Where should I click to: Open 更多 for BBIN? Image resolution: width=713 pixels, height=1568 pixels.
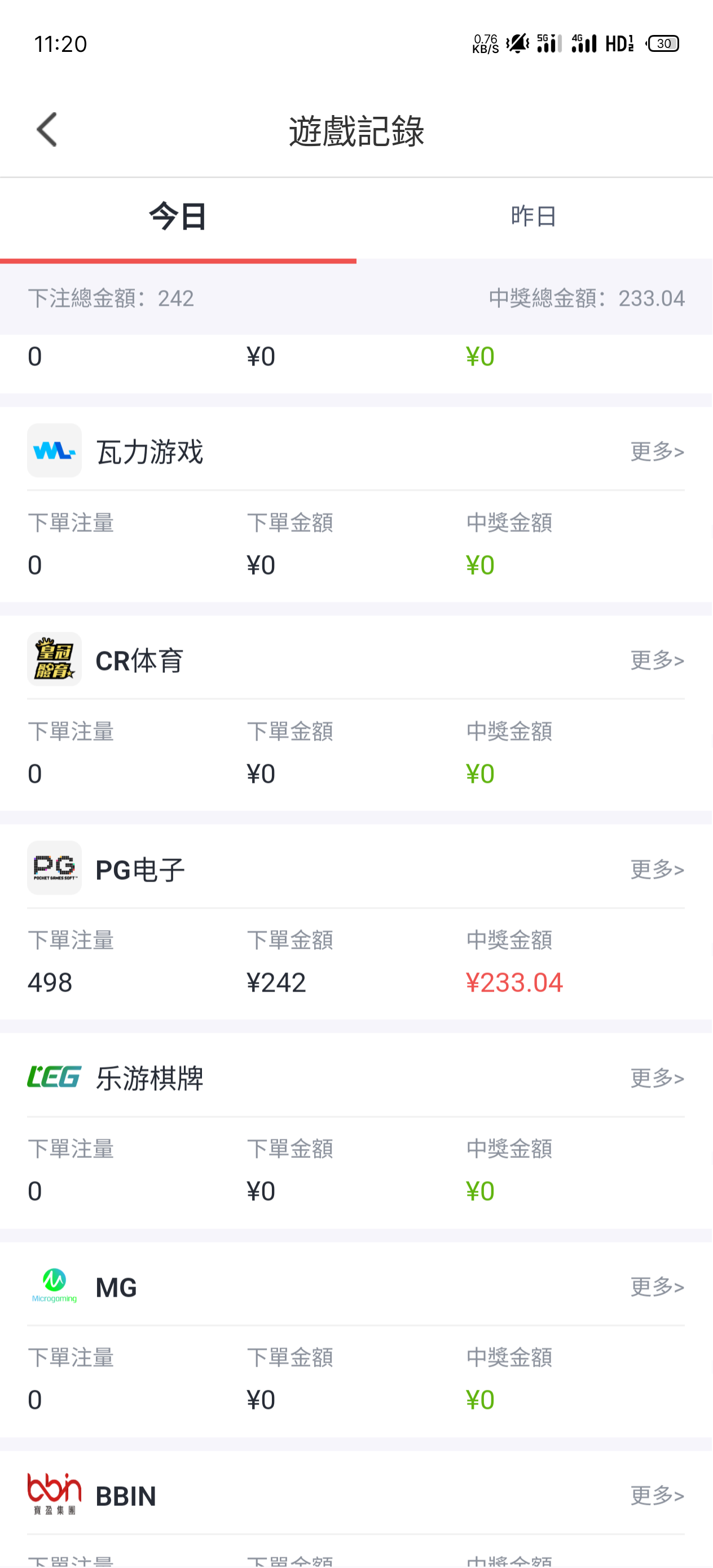[657, 1496]
